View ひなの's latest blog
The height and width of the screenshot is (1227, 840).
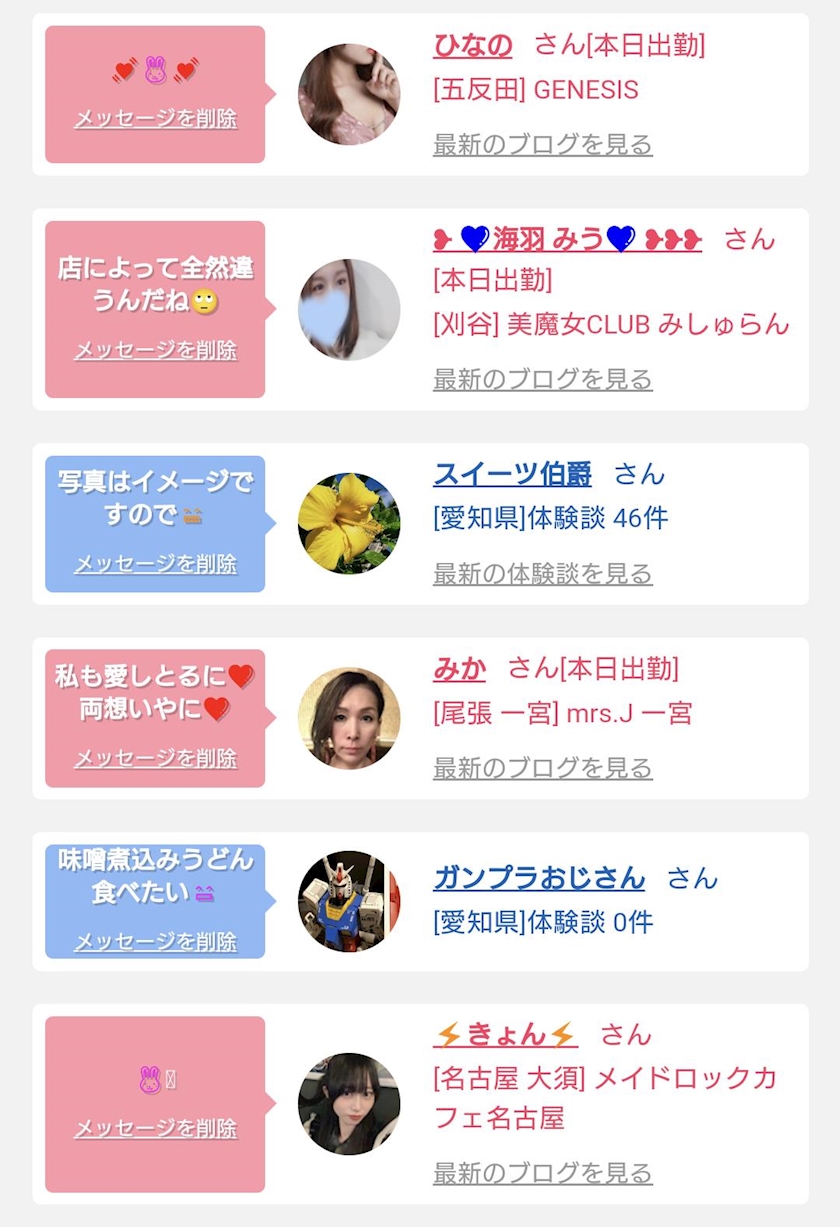[x=542, y=144]
